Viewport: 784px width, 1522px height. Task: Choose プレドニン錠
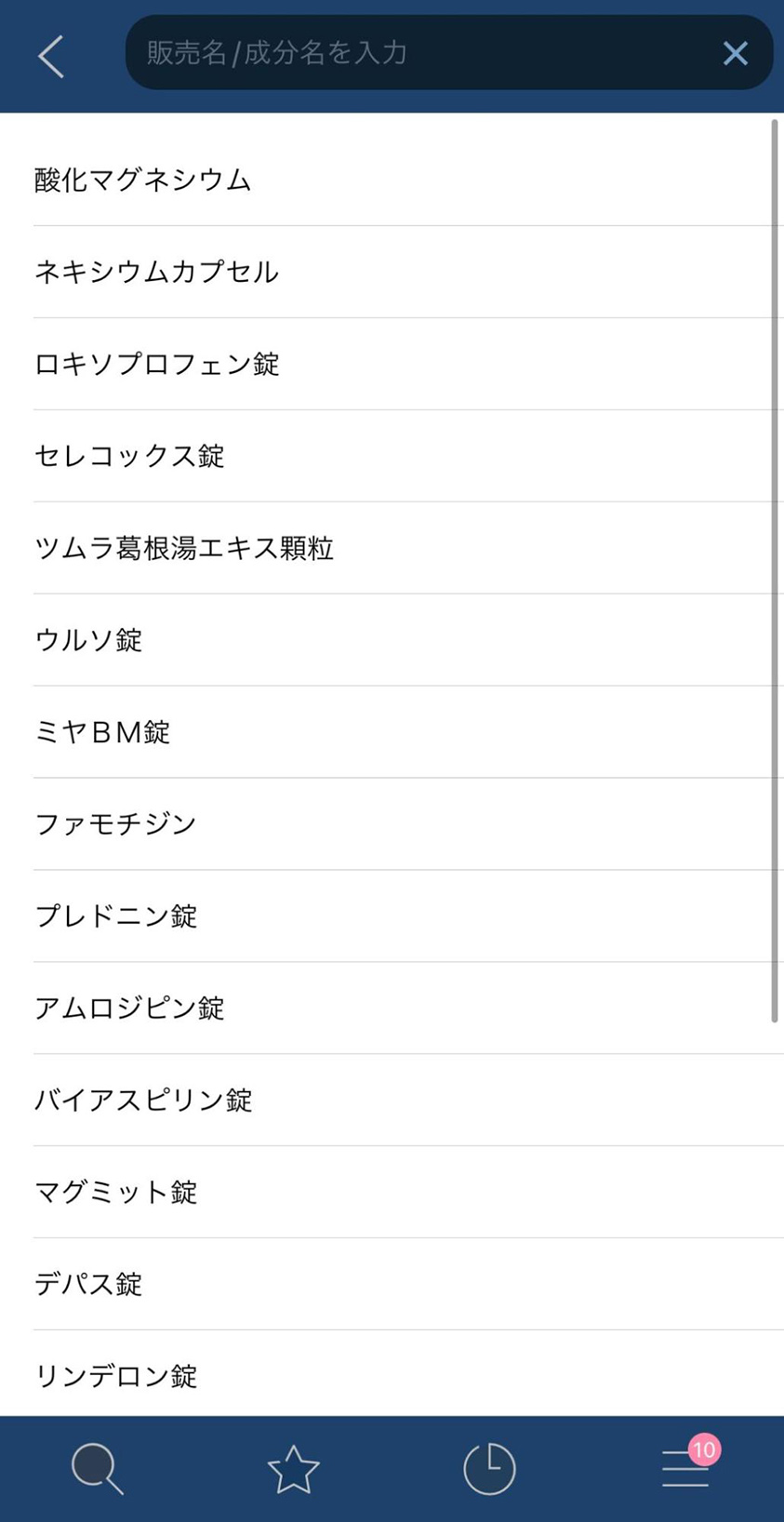click(x=392, y=916)
